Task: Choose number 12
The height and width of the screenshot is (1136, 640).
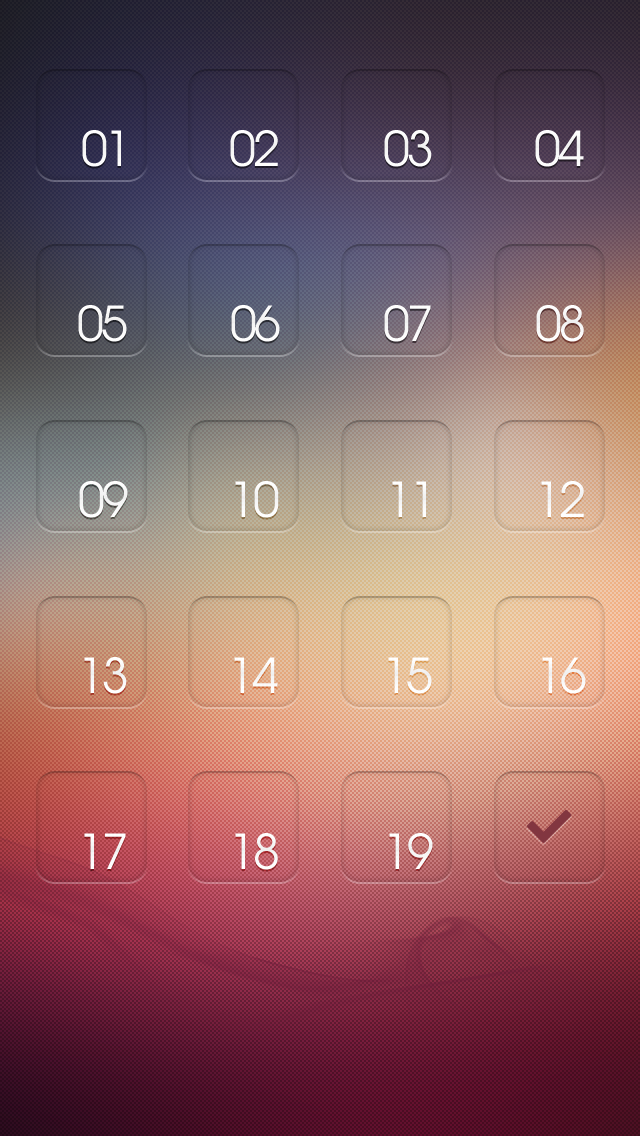Action: click(549, 476)
